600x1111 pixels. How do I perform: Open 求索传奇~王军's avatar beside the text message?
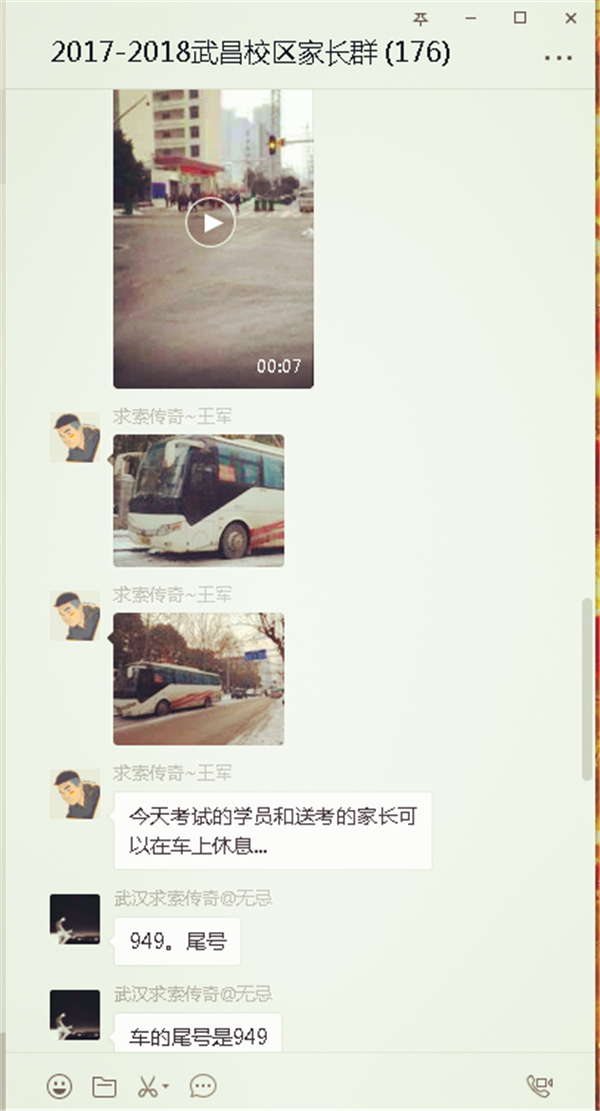75,794
